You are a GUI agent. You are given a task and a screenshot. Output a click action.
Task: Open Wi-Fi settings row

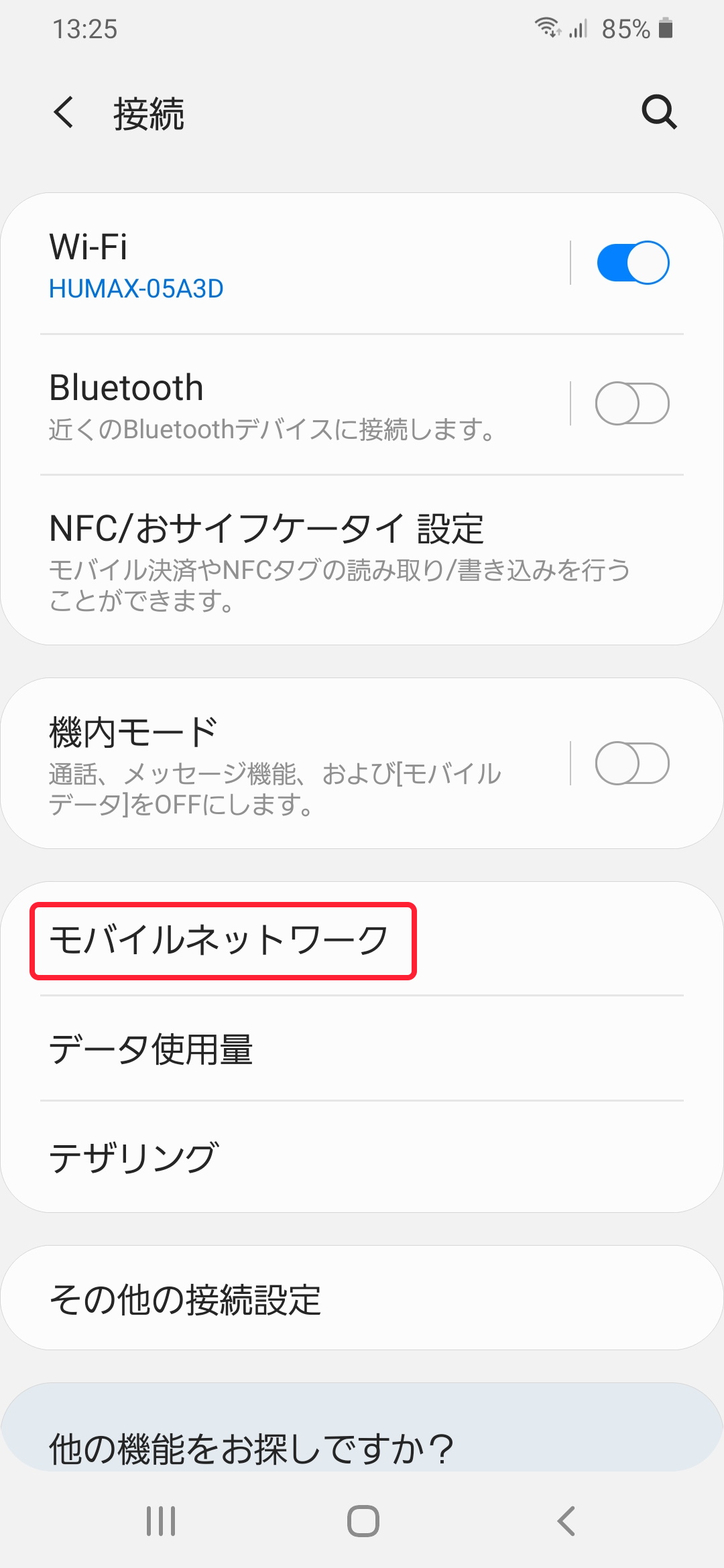point(295,265)
